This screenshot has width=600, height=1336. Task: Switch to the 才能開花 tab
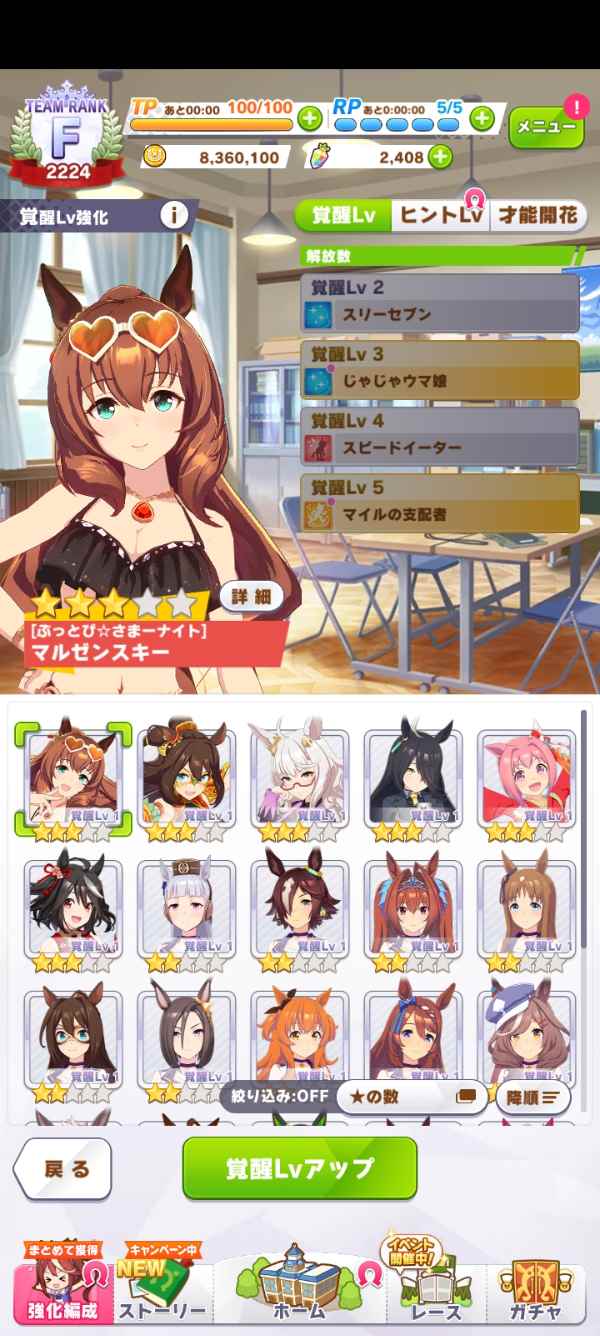point(538,215)
